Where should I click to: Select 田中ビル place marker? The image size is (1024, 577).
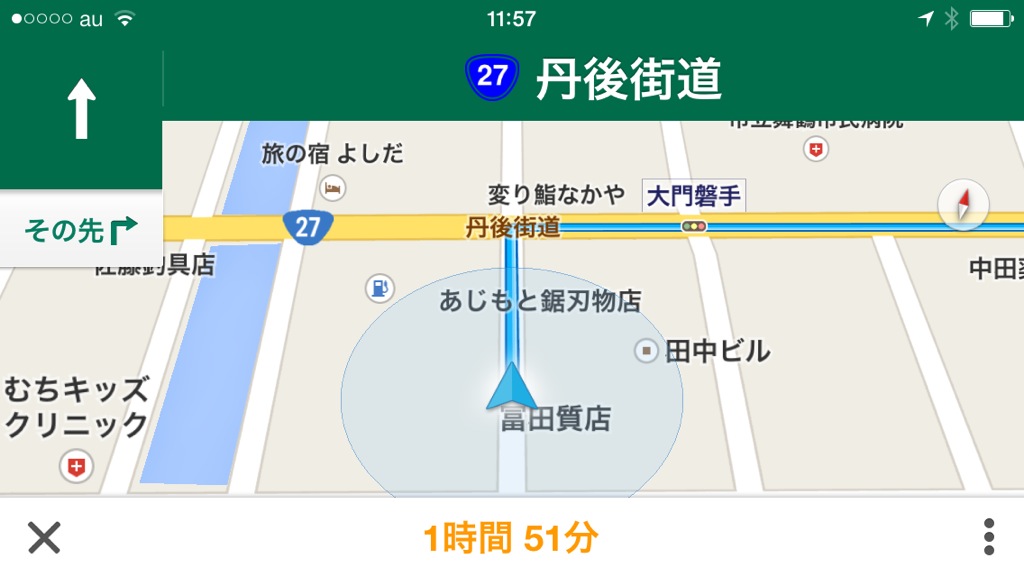pos(647,351)
